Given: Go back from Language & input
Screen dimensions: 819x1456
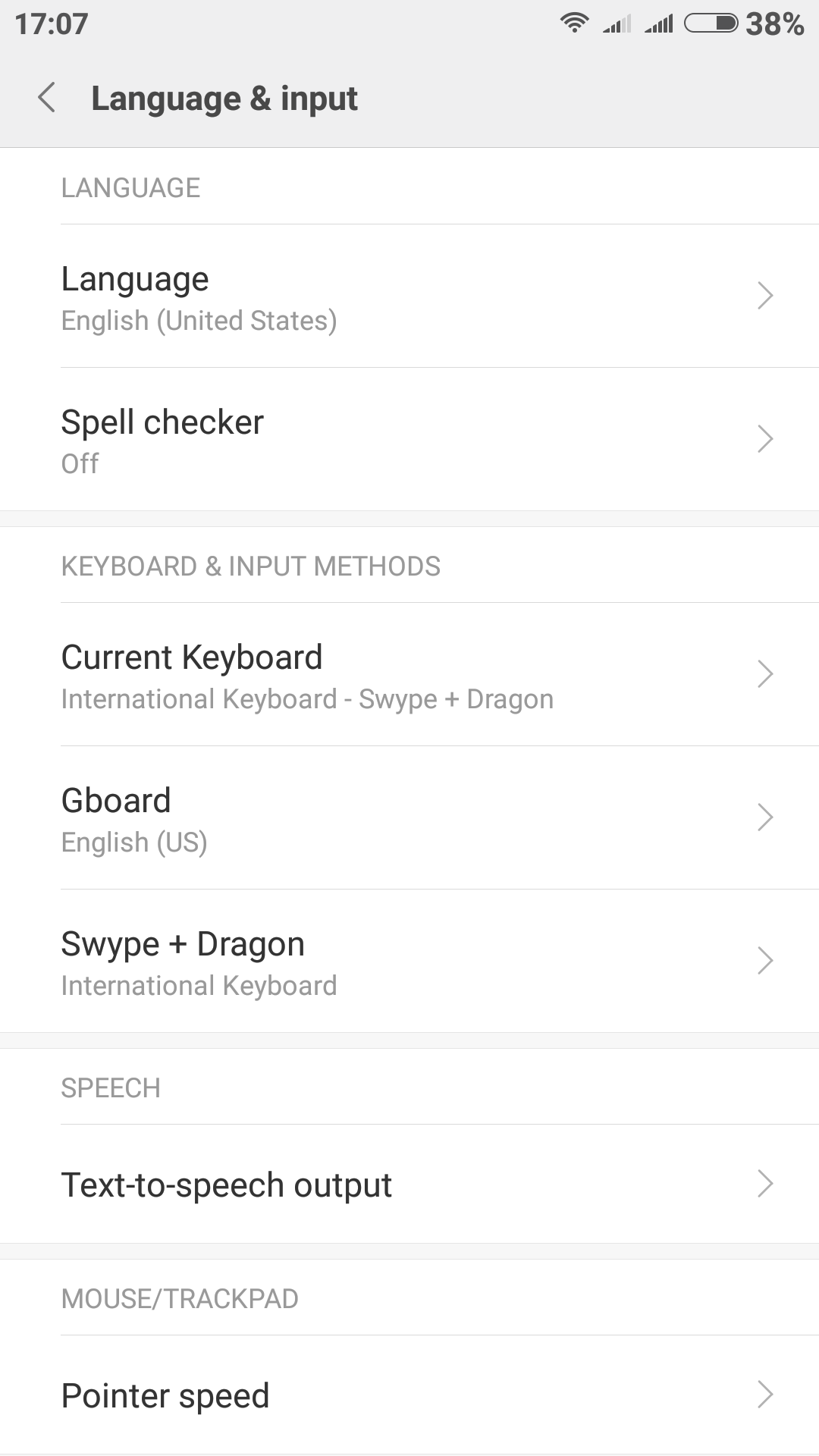Looking at the screenshot, I should pyautogui.click(x=47, y=98).
